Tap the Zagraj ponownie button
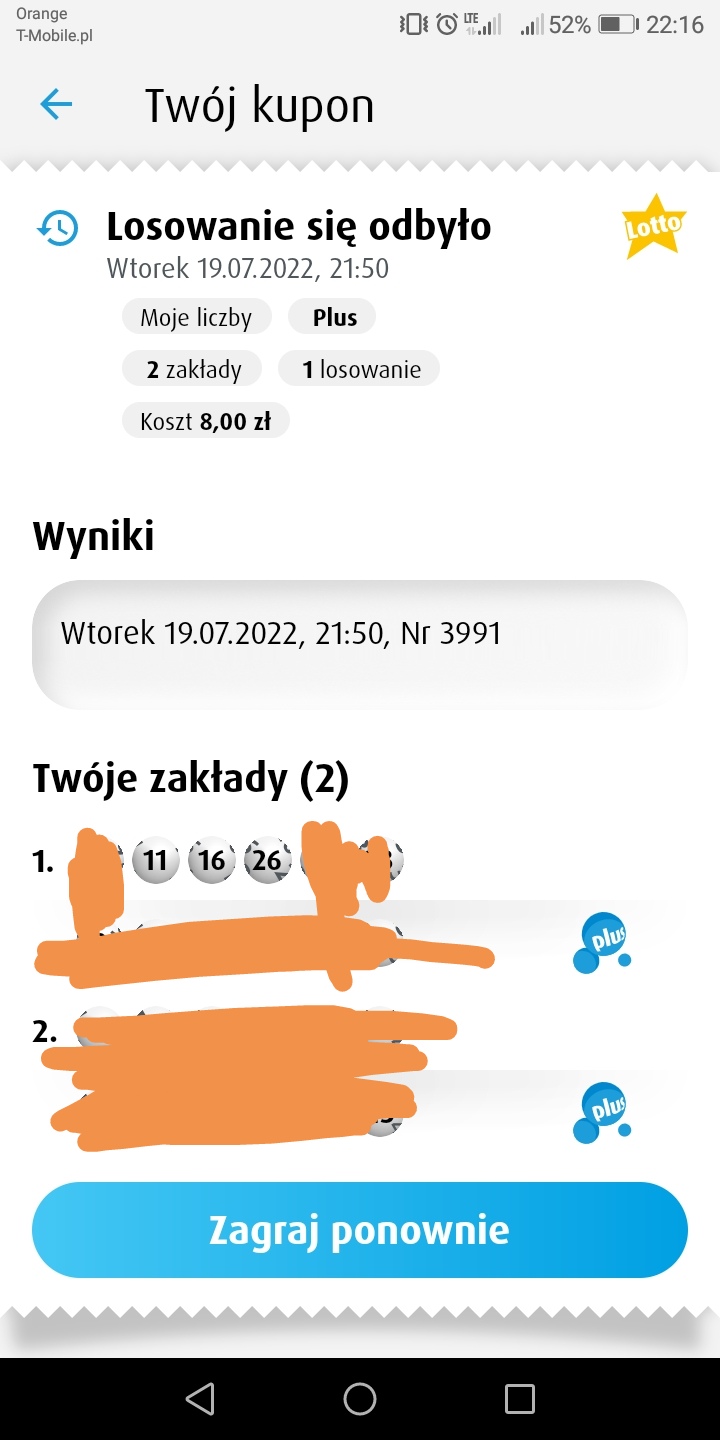The image size is (720, 1440). point(360,1230)
